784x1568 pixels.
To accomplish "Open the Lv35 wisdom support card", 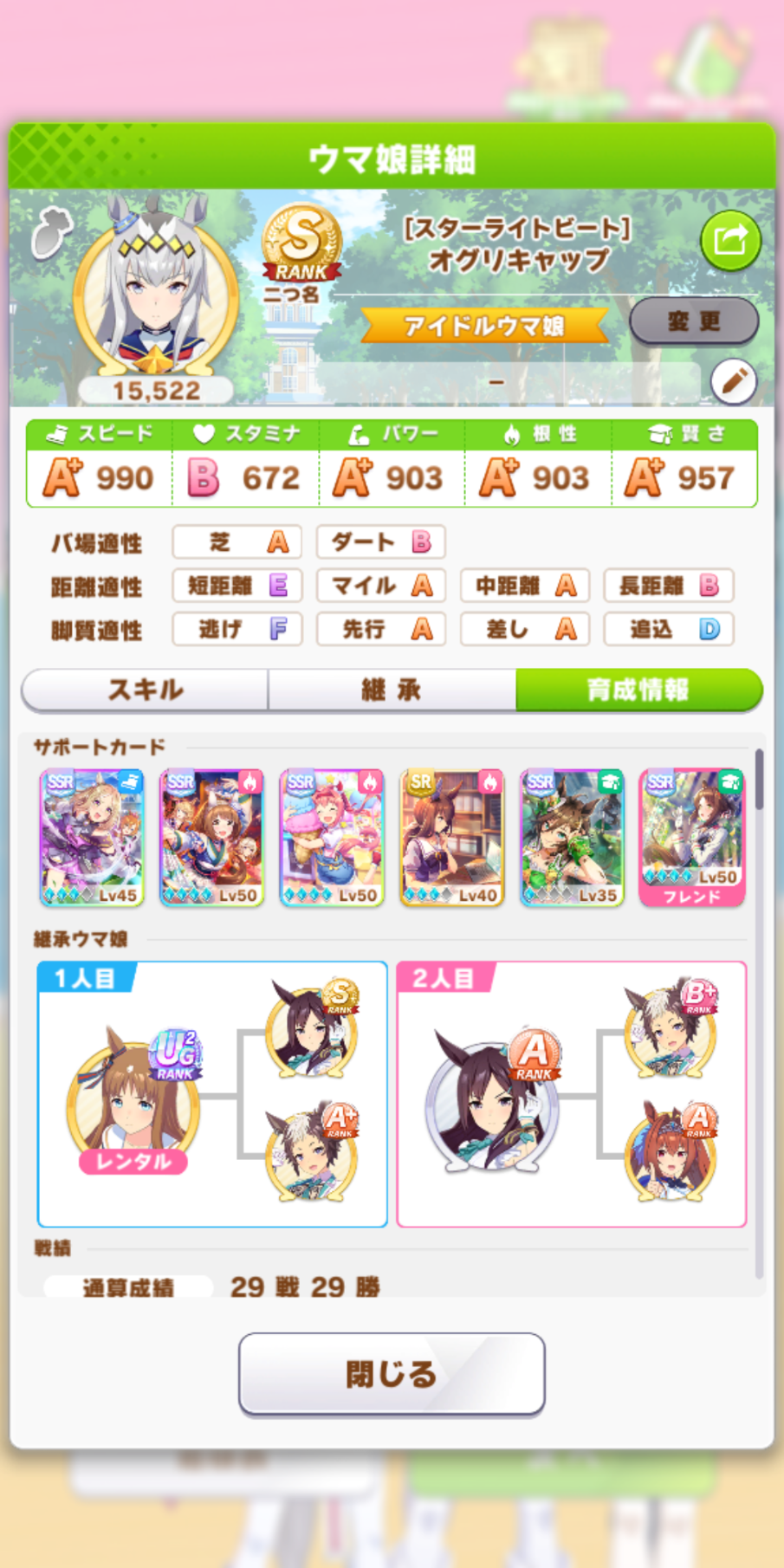I will pos(572,838).
